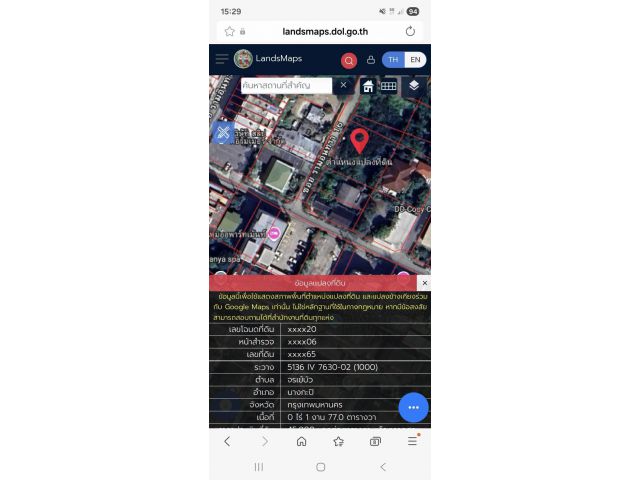Screen dimensions: 640x480
Task: Clear the place search box
Action: click(x=343, y=86)
